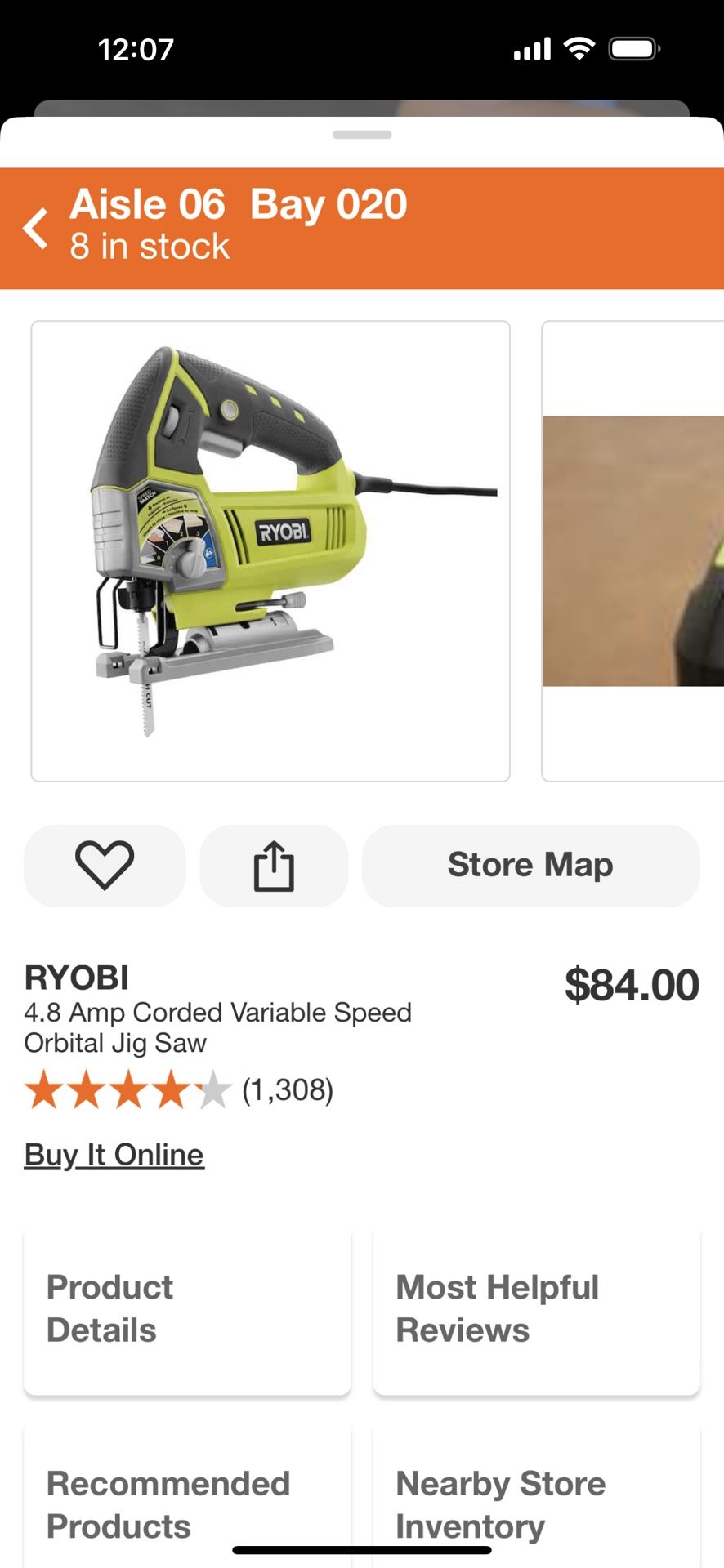
Task: Open the Store Map
Action: pyautogui.click(x=530, y=866)
